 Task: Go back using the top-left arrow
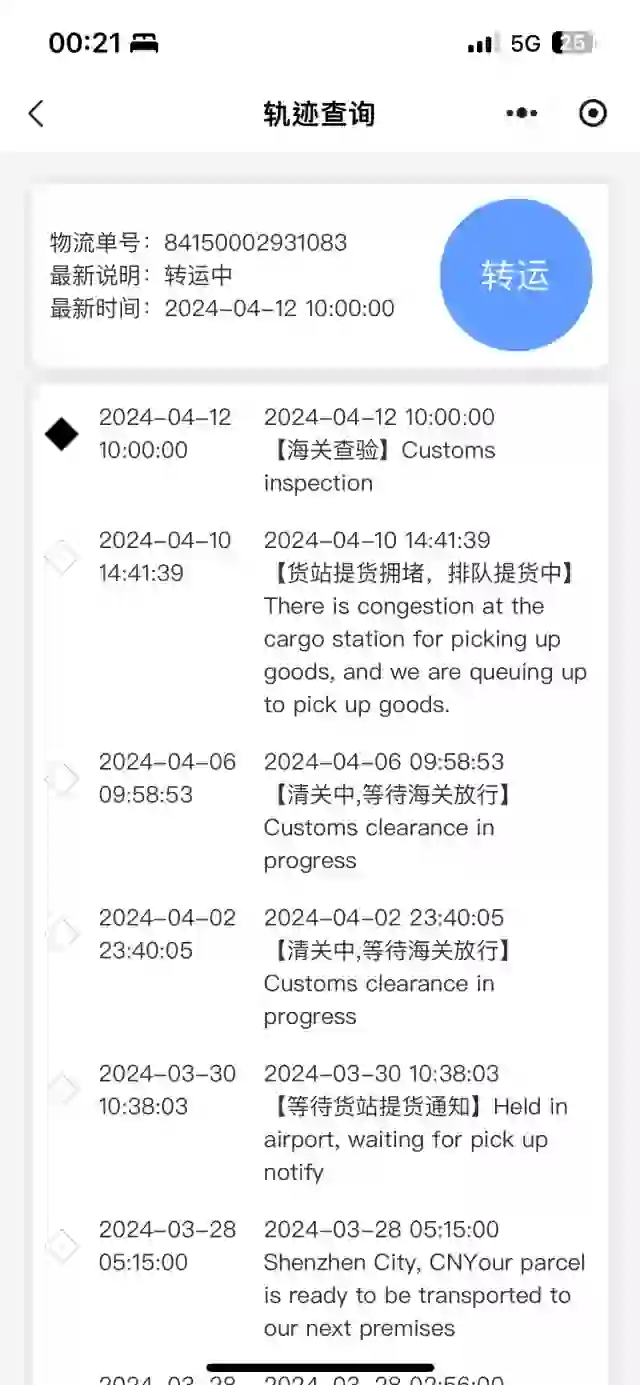(x=36, y=113)
